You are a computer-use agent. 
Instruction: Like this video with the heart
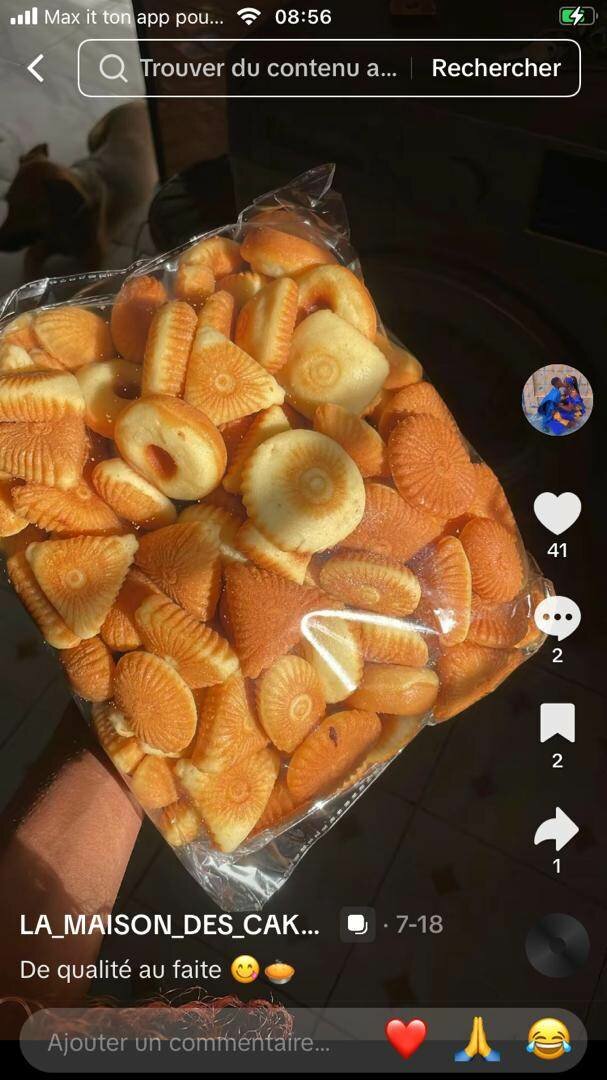tap(557, 514)
